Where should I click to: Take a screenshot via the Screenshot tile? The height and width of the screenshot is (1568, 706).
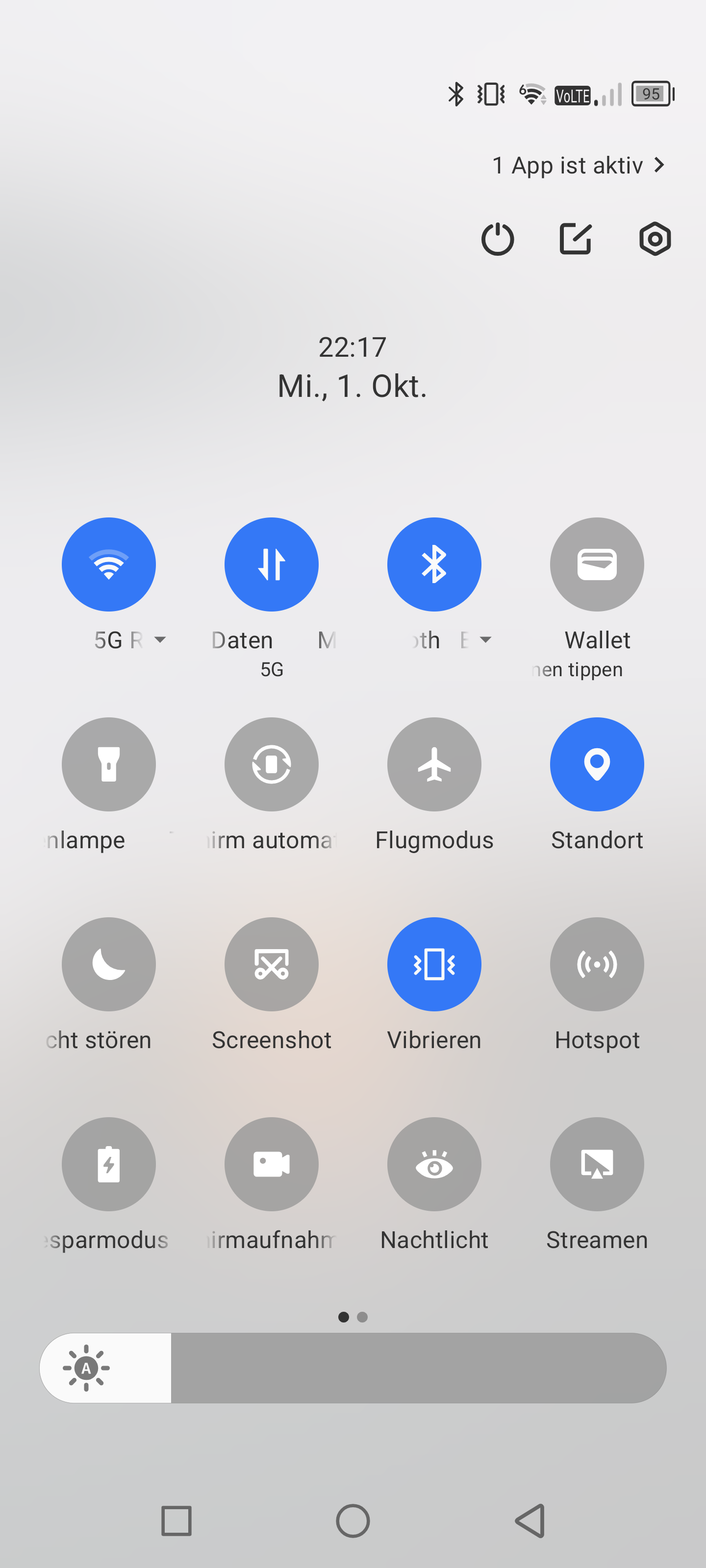pos(271,963)
